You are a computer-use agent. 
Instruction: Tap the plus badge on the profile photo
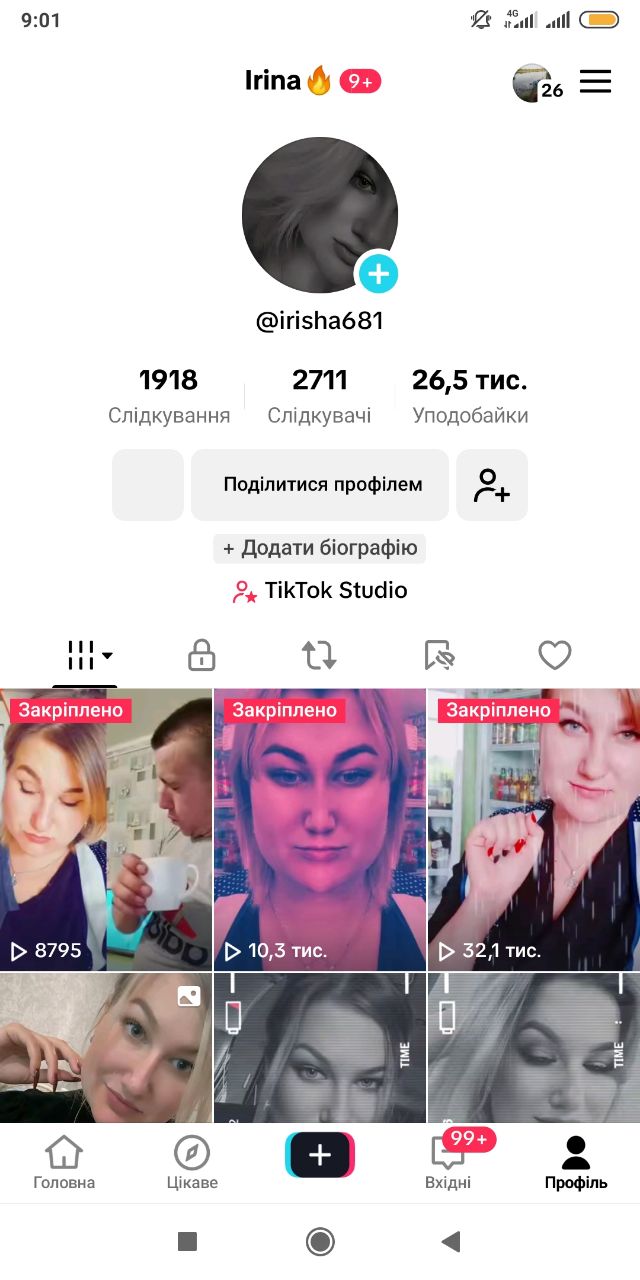[378, 273]
